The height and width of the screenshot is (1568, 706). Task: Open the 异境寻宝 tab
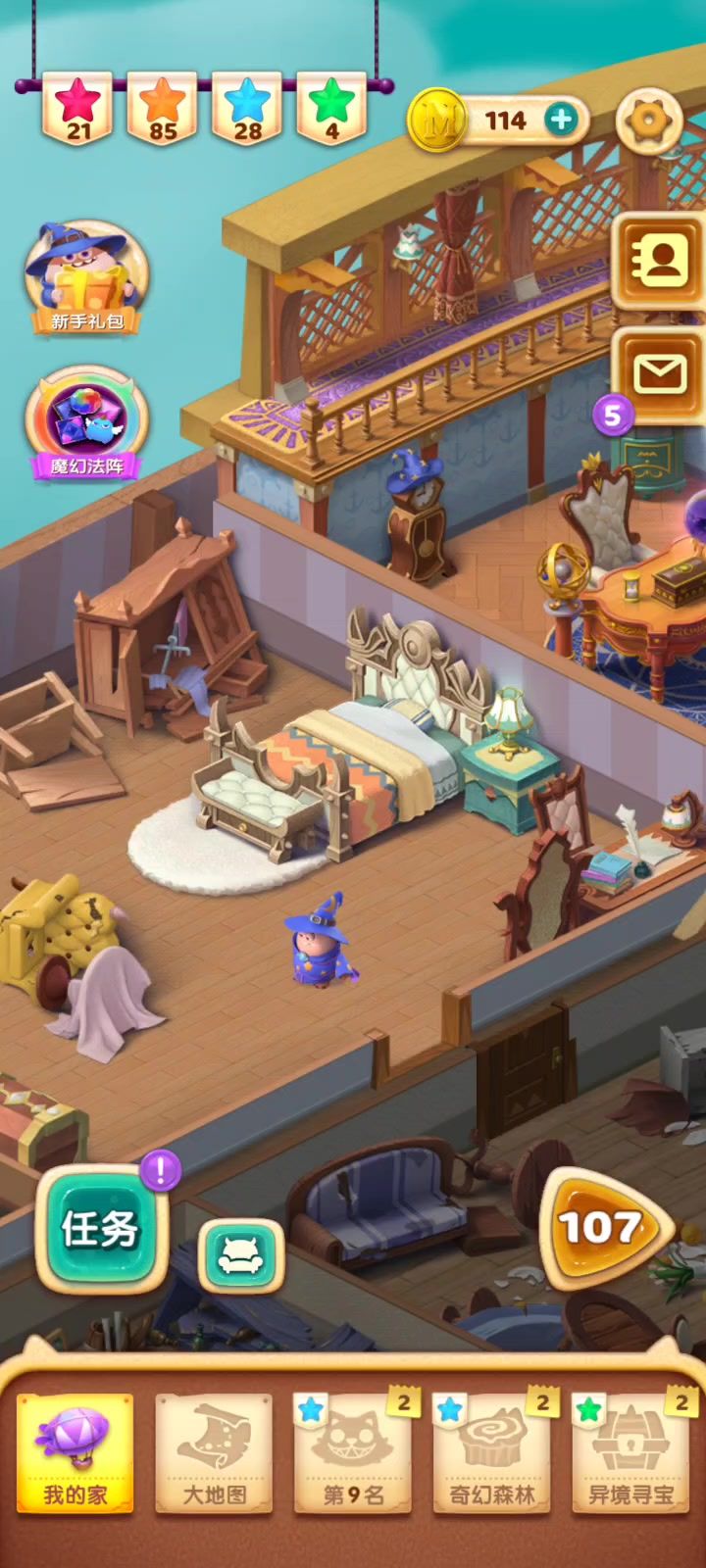tap(631, 1454)
